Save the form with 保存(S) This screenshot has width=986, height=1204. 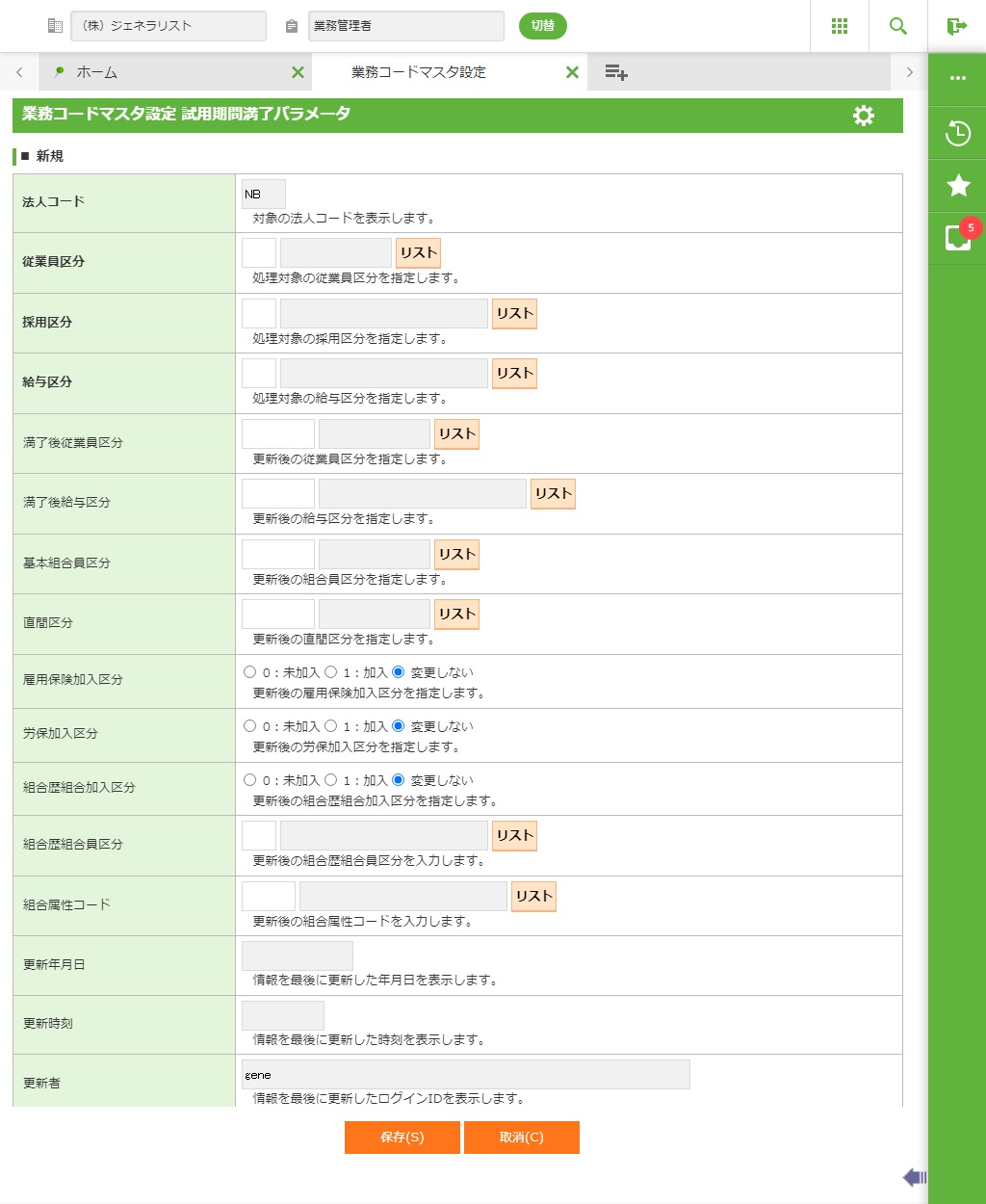(x=402, y=1137)
